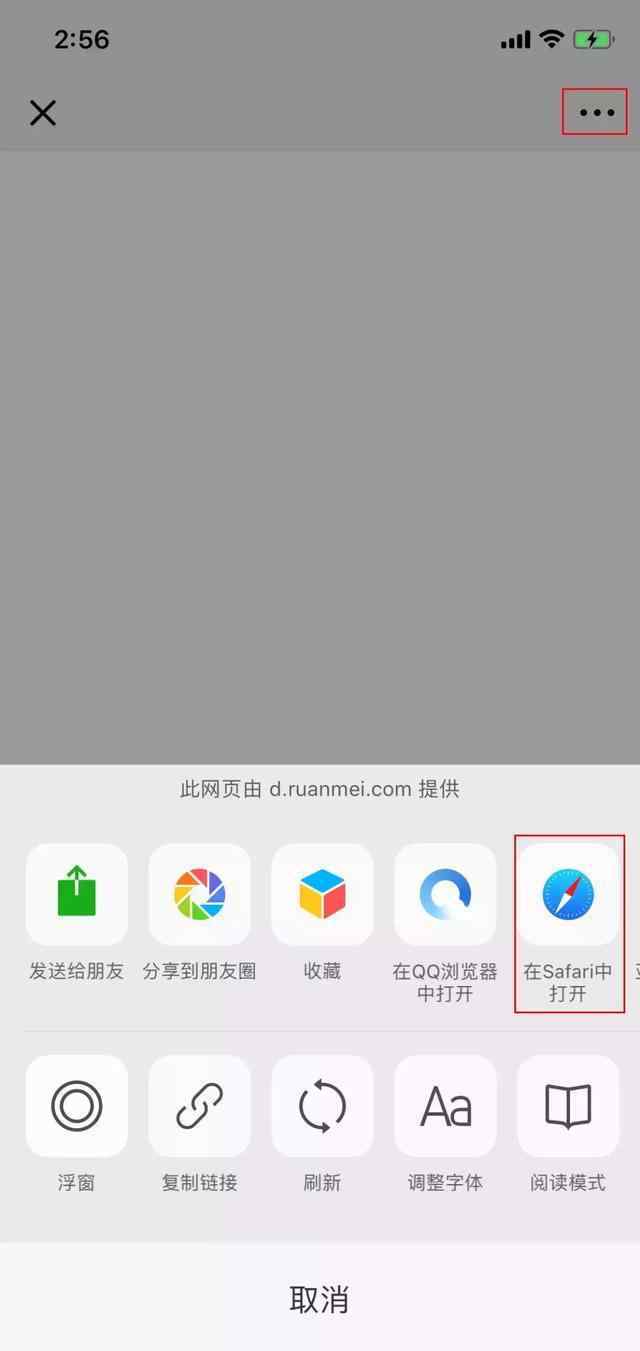Image resolution: width=640 pixels, height=1351 pixels.
Task: Close the web page with the X
Action: click(42, 113)
